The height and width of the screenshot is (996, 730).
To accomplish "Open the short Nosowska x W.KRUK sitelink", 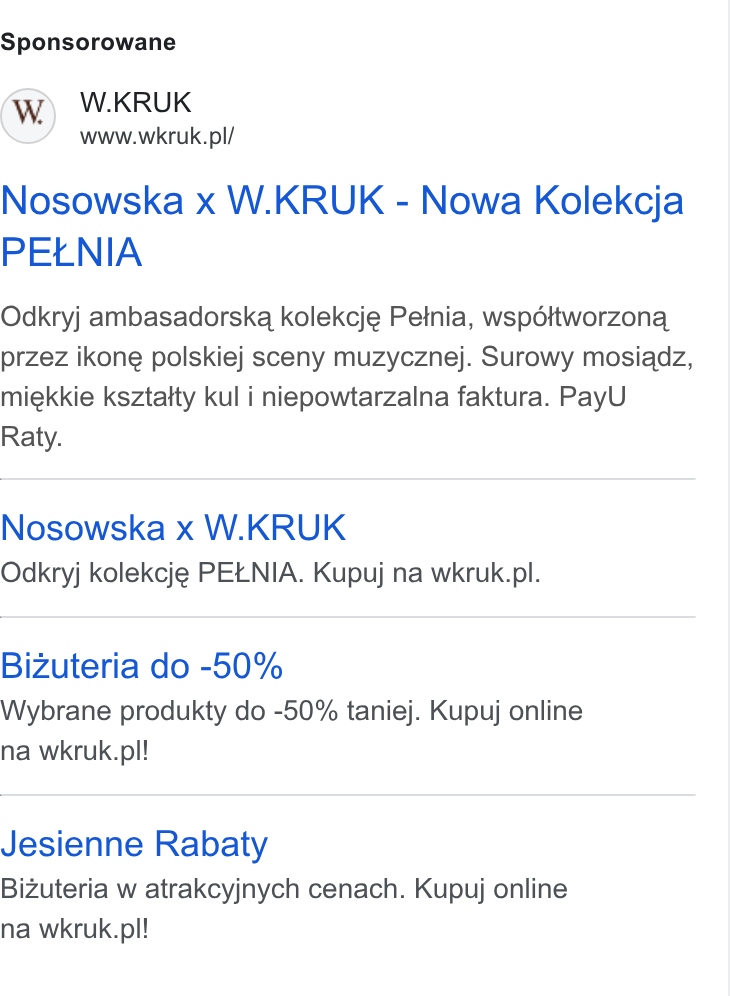I will point(173,527).
